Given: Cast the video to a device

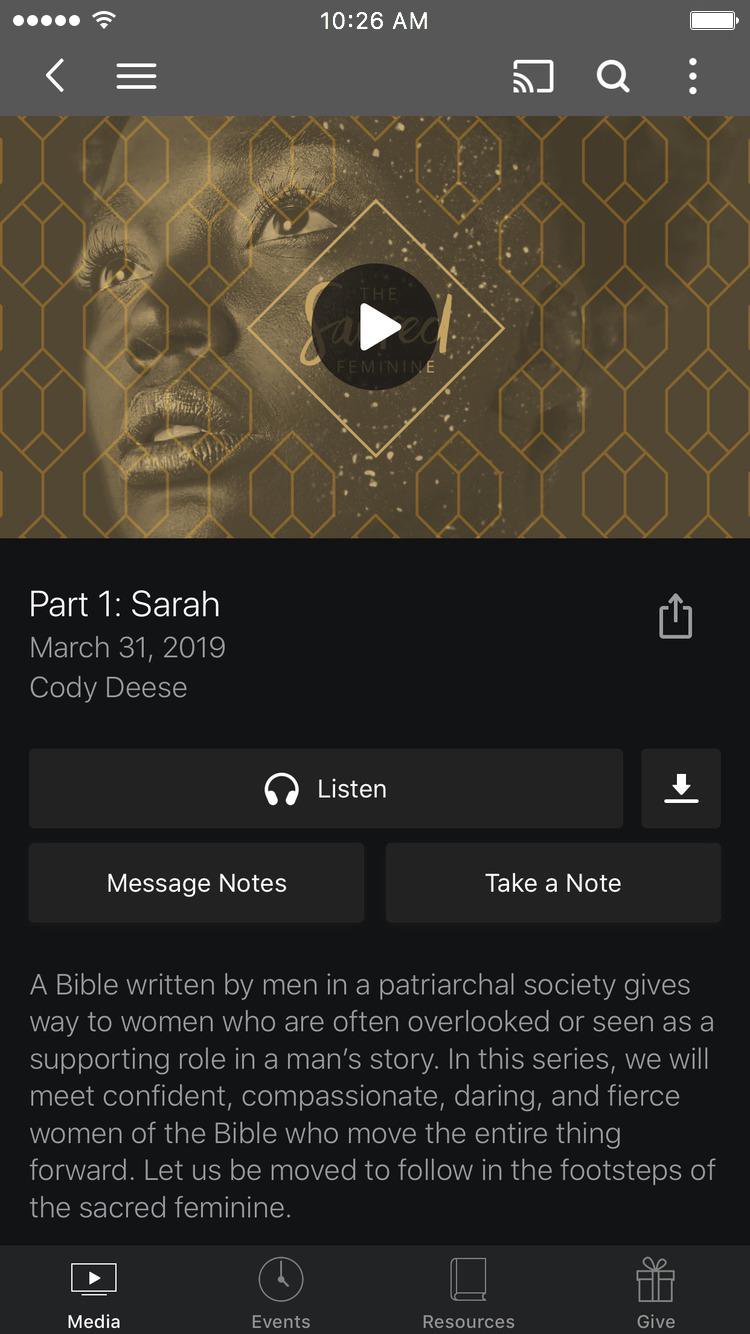Looking at the screenshot, I should point(533,76).
